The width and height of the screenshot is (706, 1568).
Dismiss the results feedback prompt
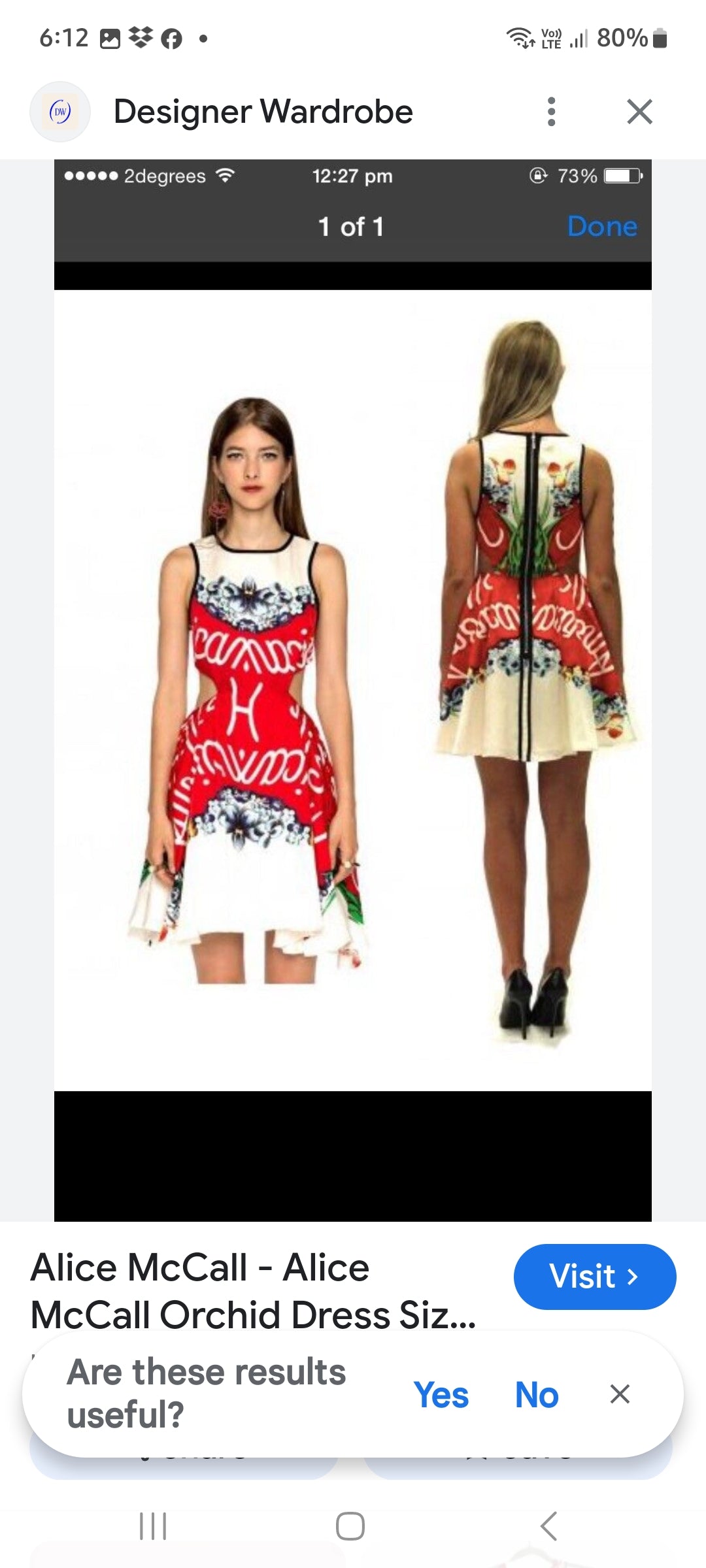click(619, 1394)
